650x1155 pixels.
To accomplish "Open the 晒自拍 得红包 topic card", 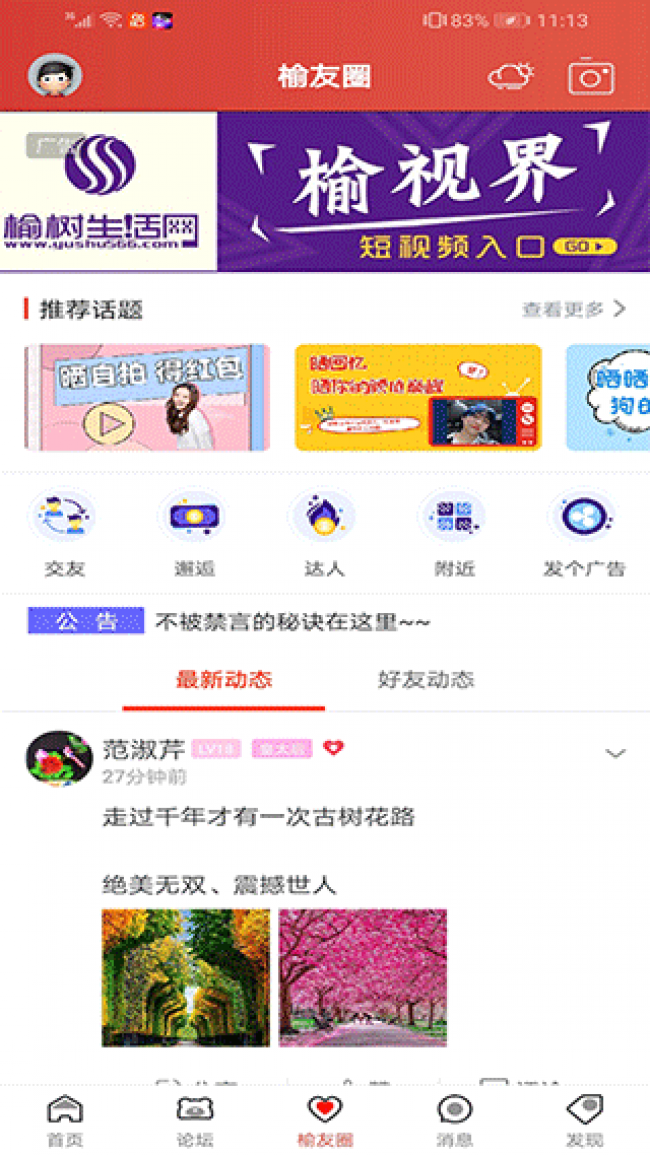I will 147,397.
